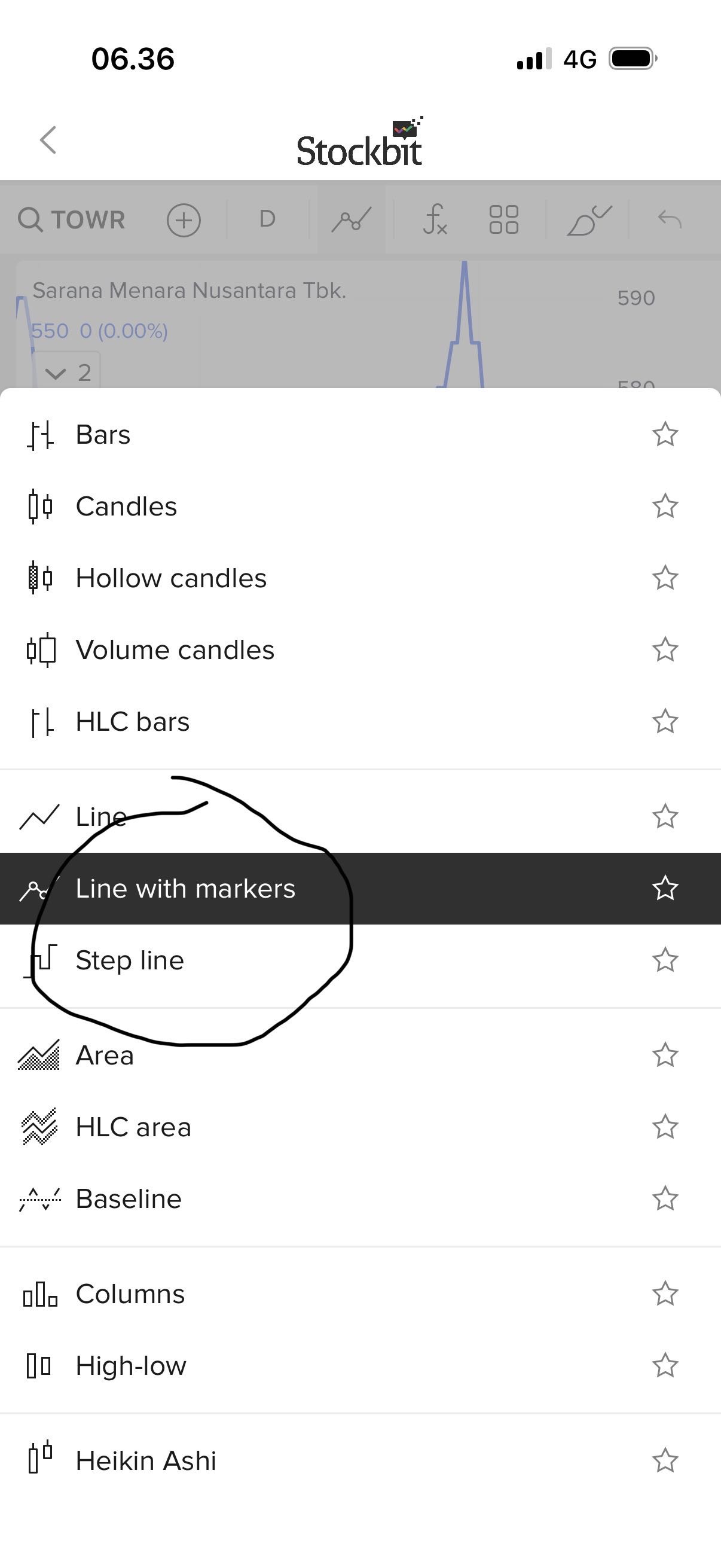
Task: Select HLC area chart
Action: coord(133,1127)
